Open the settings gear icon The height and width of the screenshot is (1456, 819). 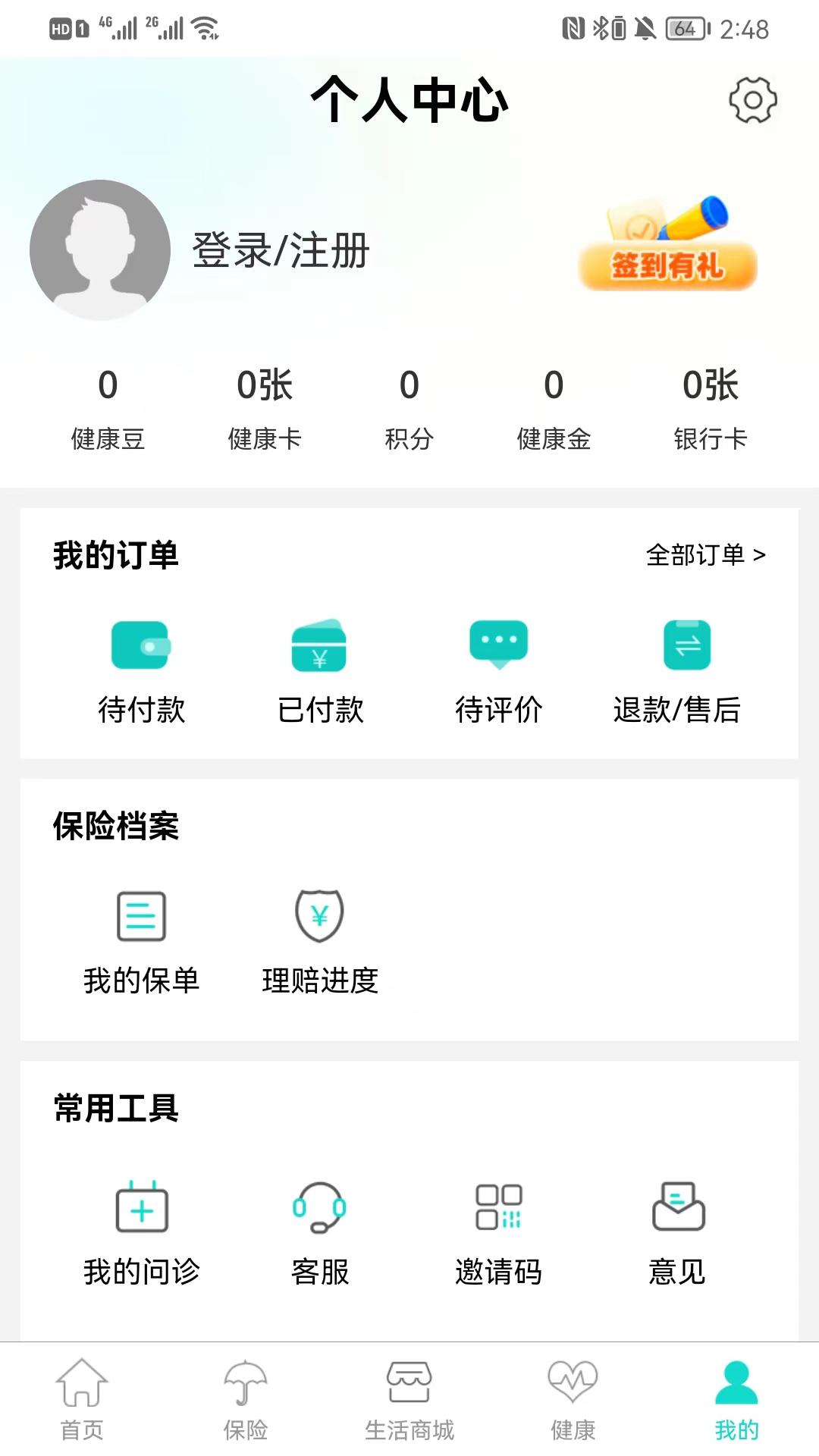752,100
